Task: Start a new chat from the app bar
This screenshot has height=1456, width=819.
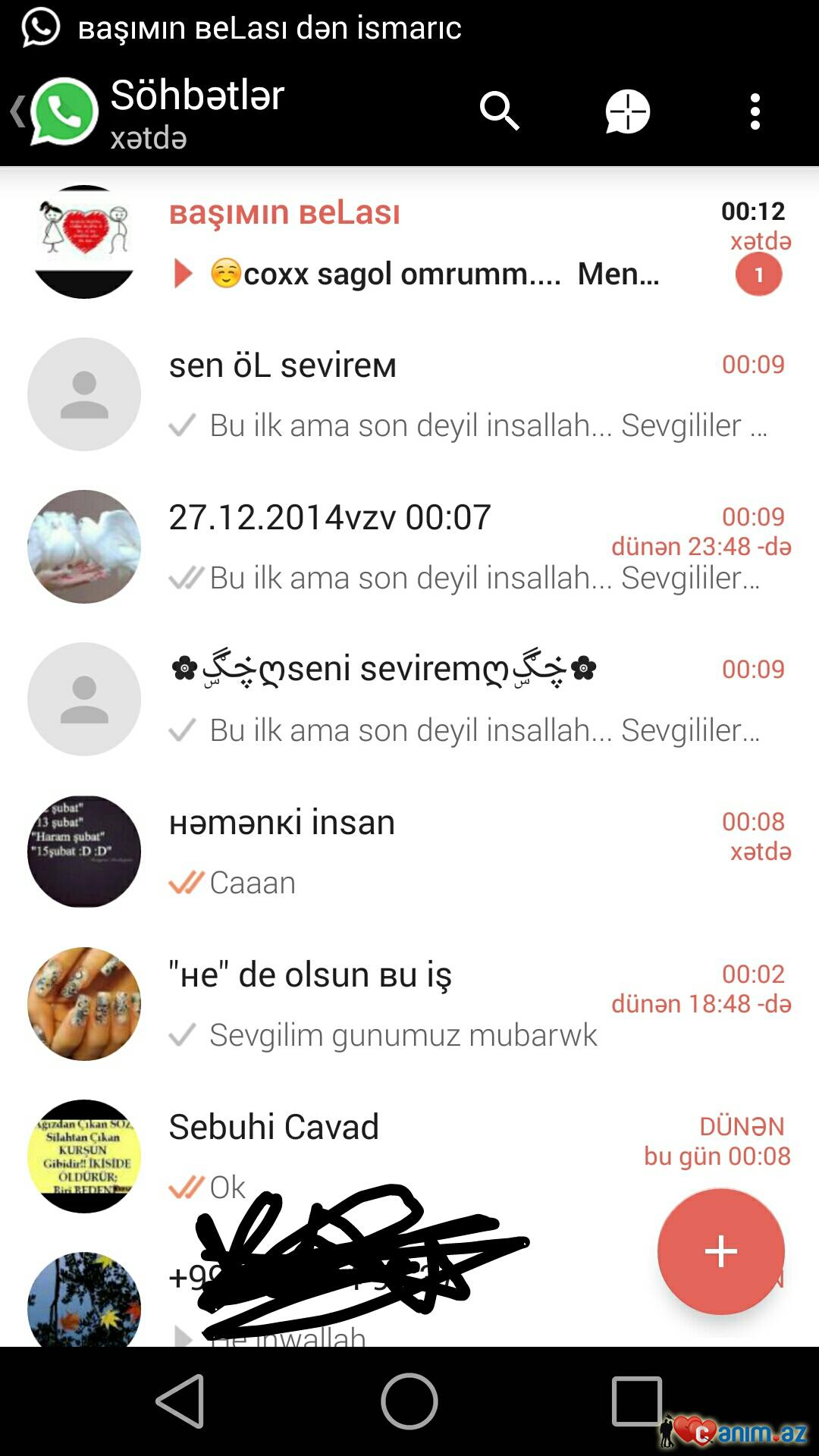Action: [x=627, y=112]
